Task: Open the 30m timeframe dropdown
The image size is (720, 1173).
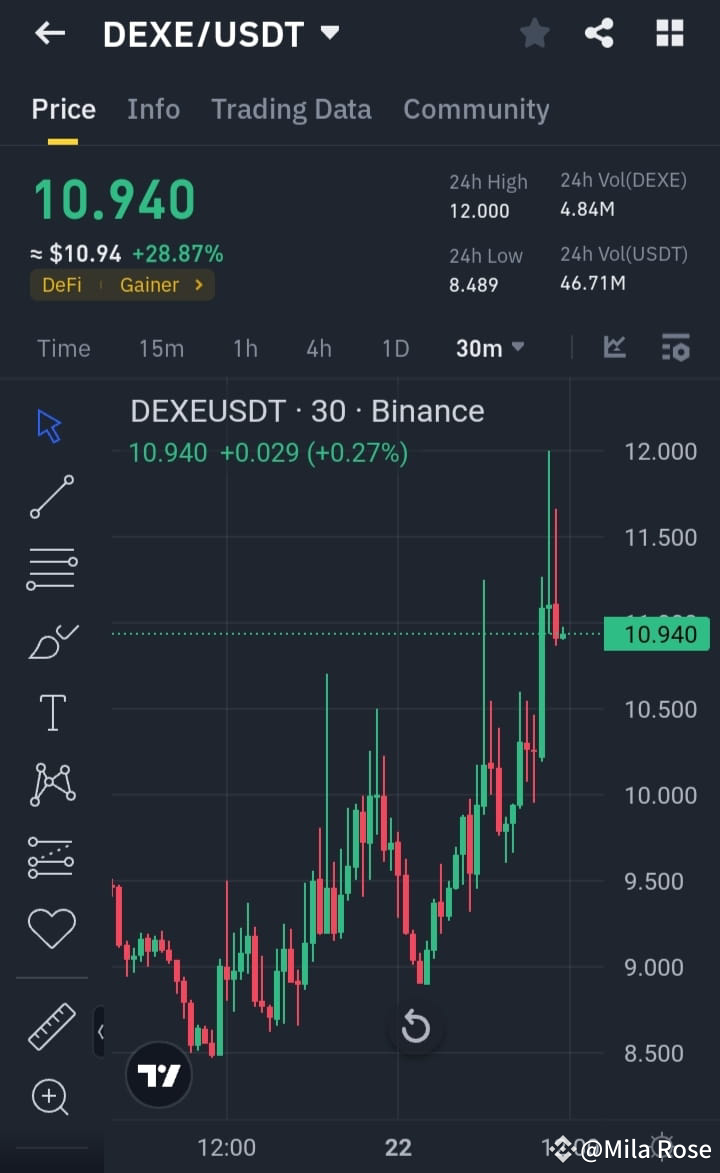Action: coord(489,348)
